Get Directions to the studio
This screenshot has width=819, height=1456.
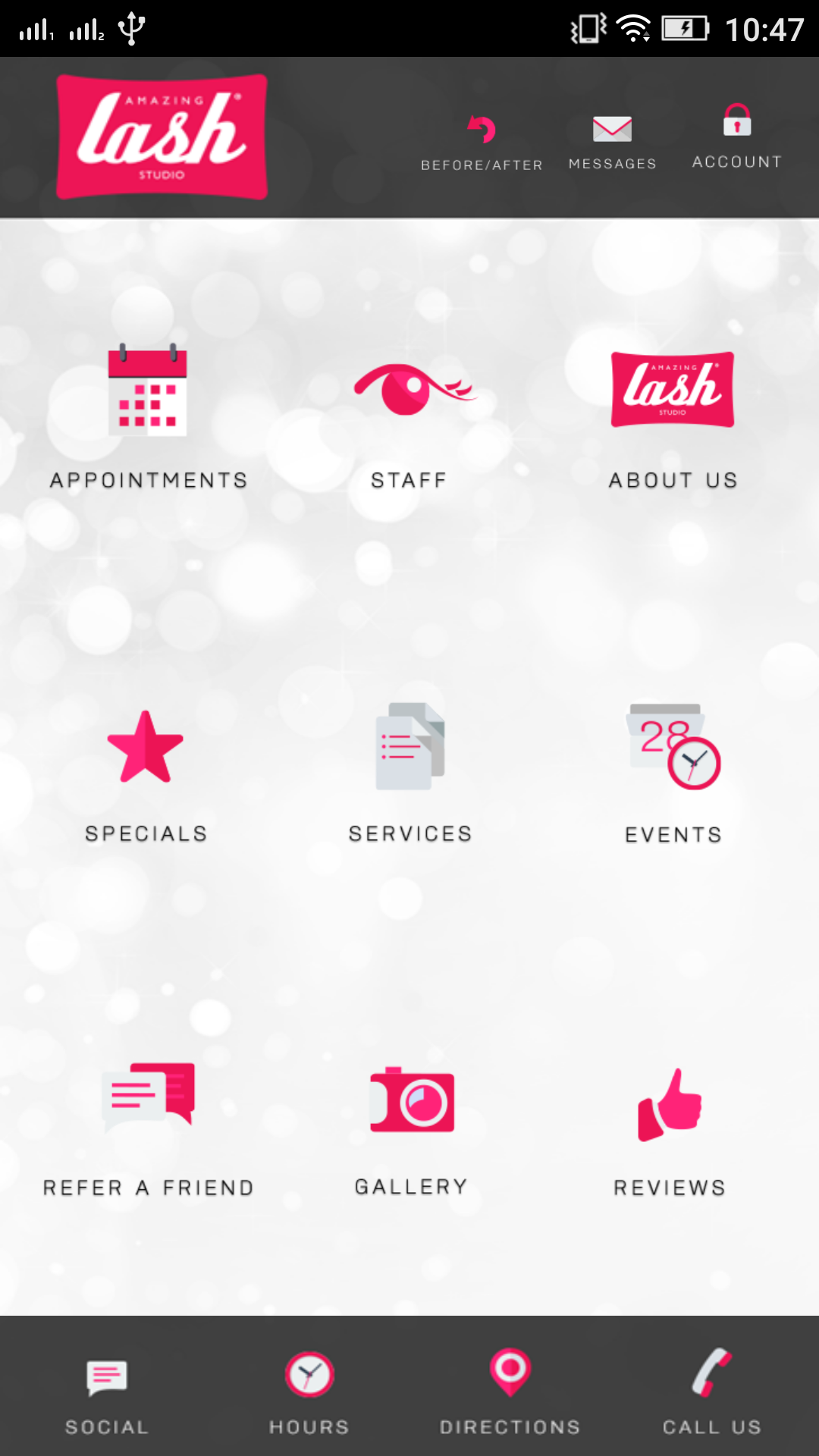[x=510, y=1392]
